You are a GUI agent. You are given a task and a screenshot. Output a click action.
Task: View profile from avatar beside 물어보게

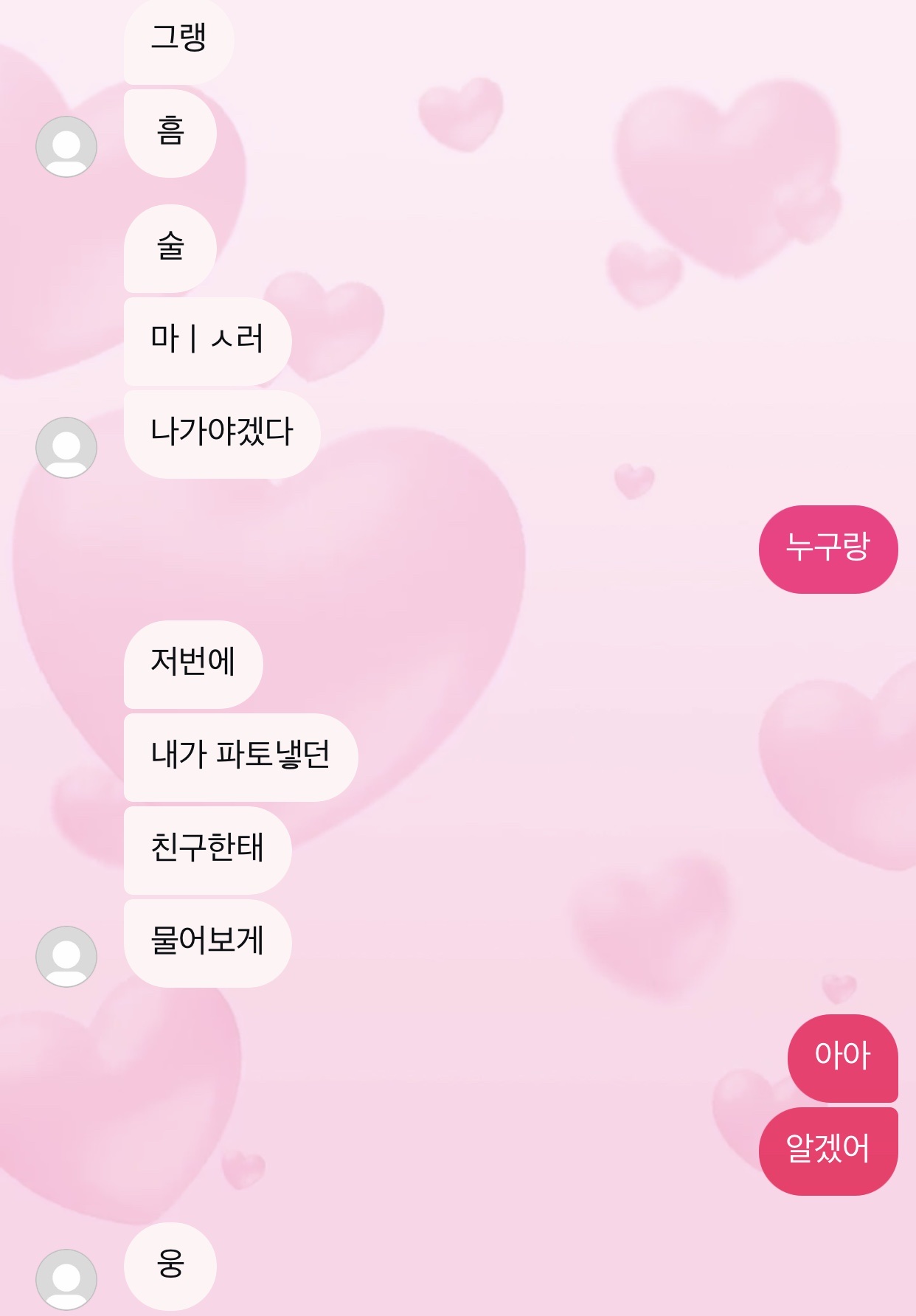(x=66, y=956)
